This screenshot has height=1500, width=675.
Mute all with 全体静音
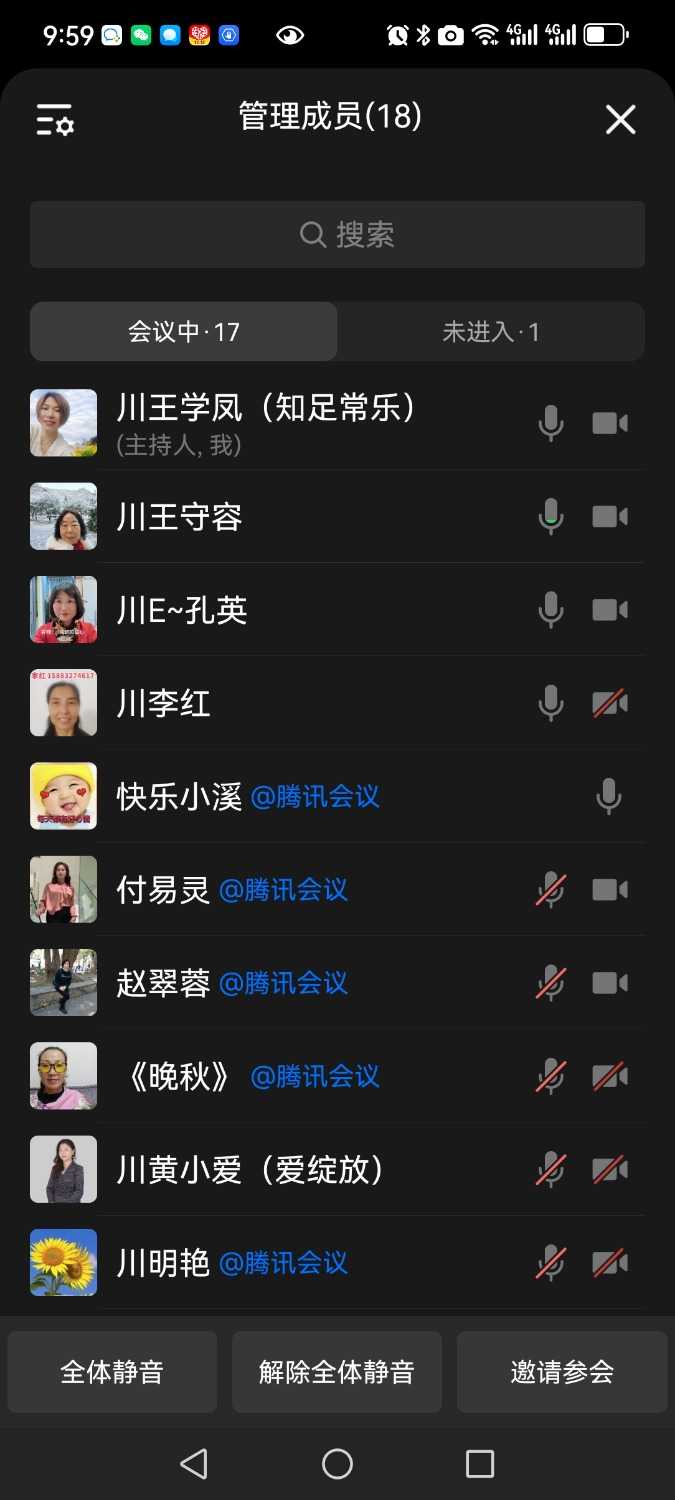112,1372
